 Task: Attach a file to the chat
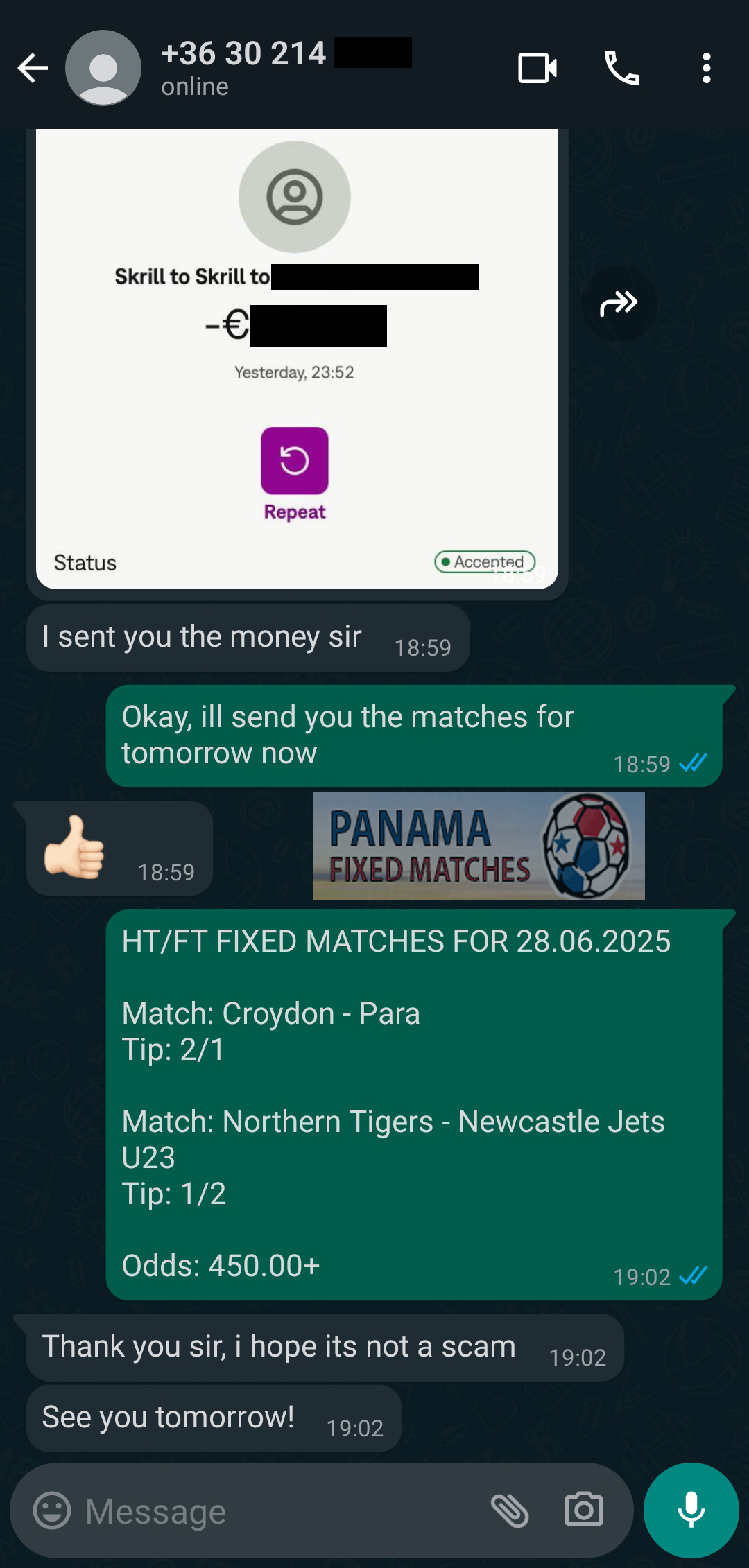coord(510,1510)
